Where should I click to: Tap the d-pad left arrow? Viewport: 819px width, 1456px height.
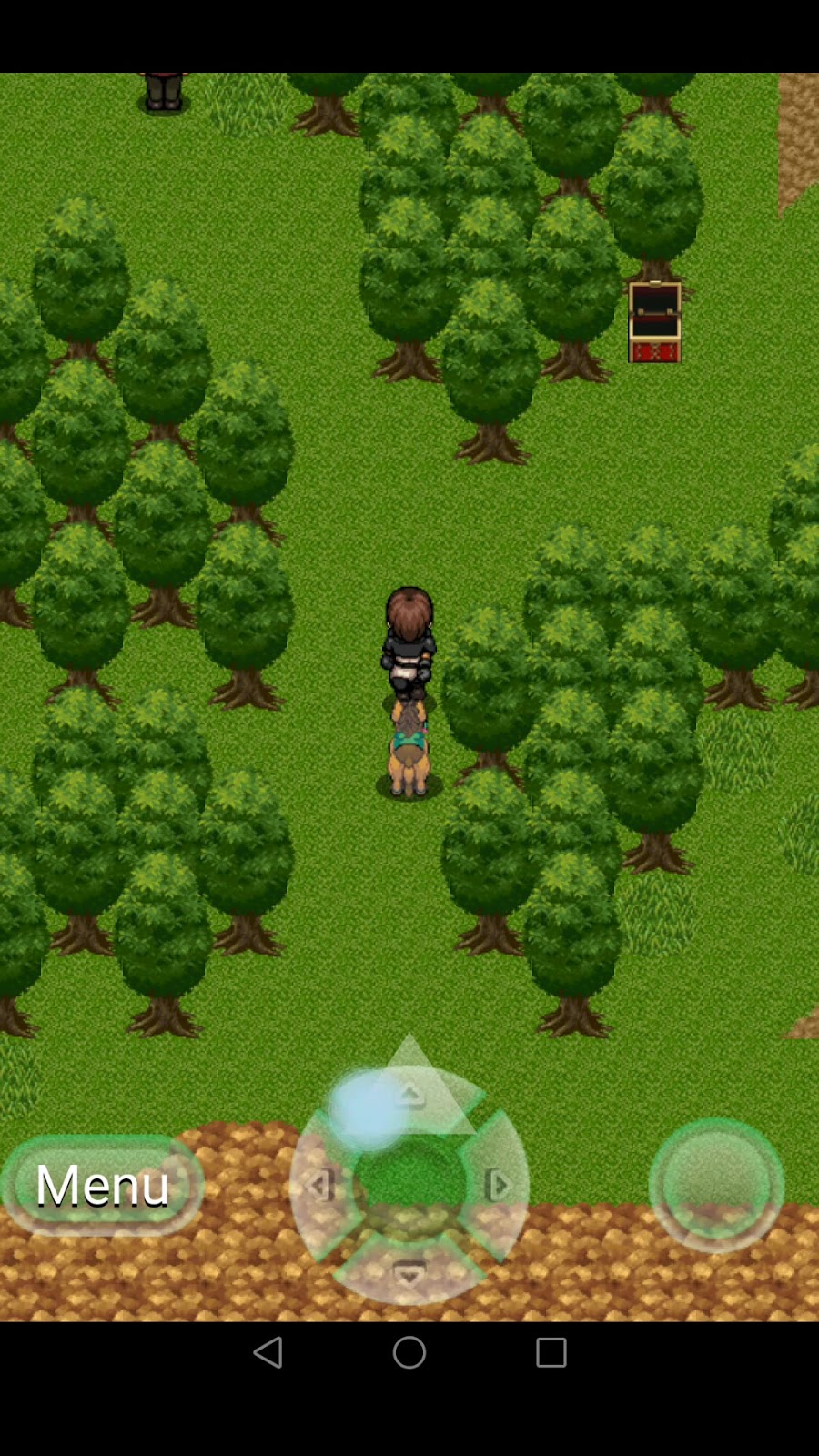pyautogui.click(x=318, y=1186)
